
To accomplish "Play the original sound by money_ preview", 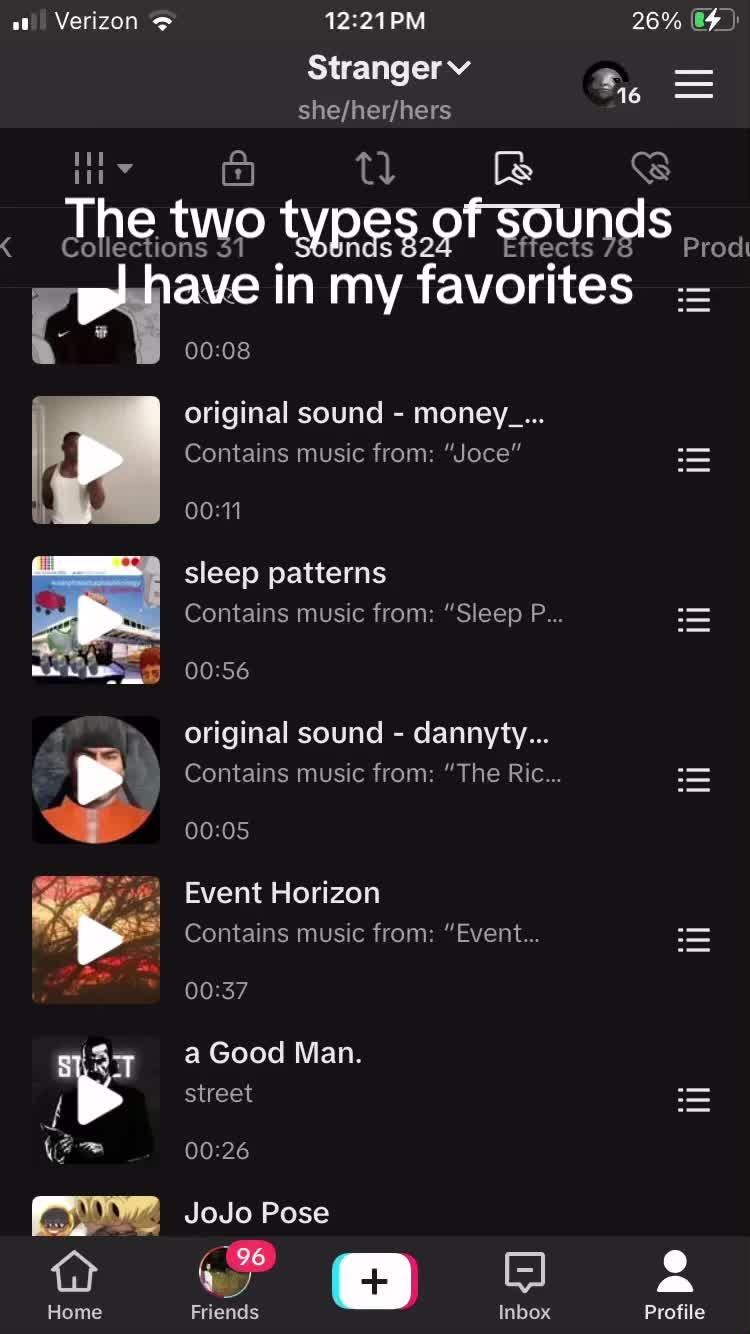I will pyautogui.click(x=96, y=460).
